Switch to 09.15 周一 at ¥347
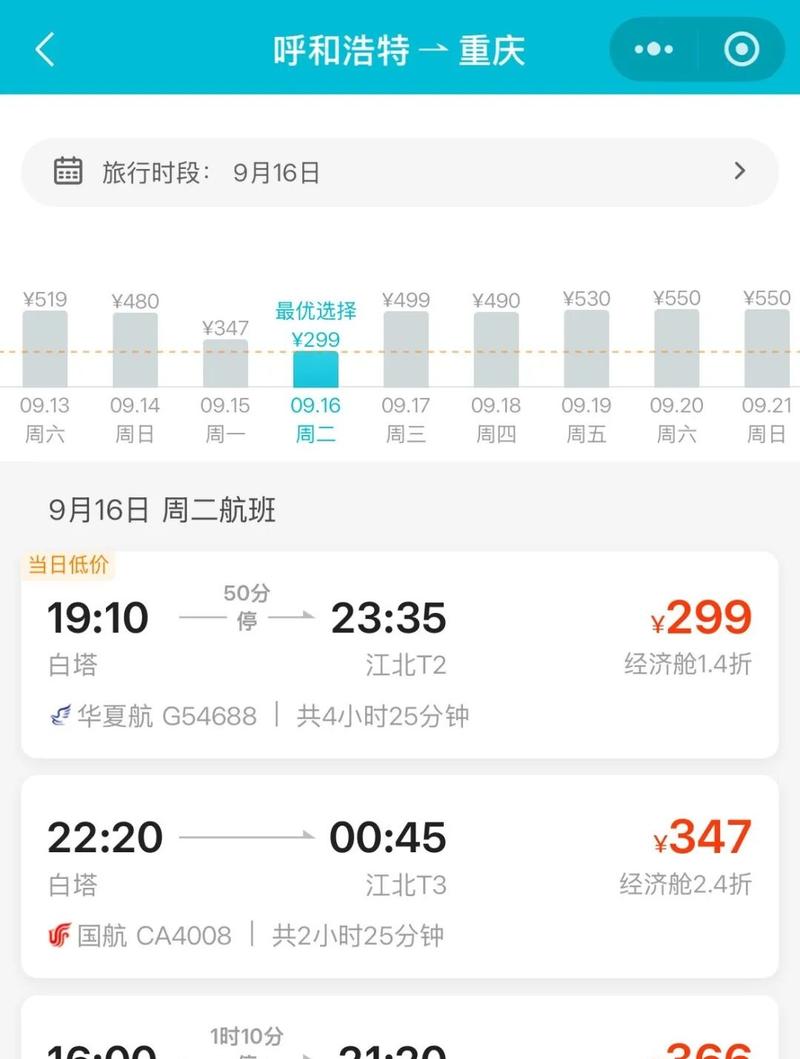The image size is (800, 1059). pos(225,364)
